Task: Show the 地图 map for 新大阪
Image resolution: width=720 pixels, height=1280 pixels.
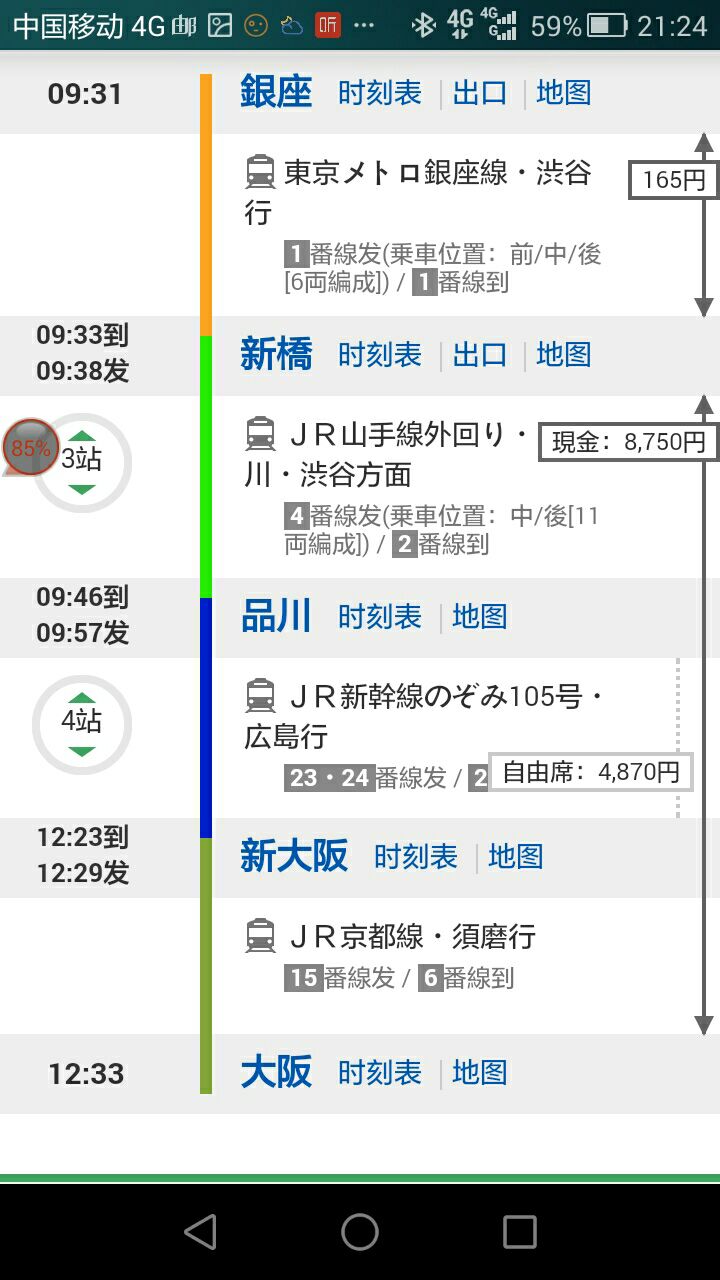Action: [515, 857]
